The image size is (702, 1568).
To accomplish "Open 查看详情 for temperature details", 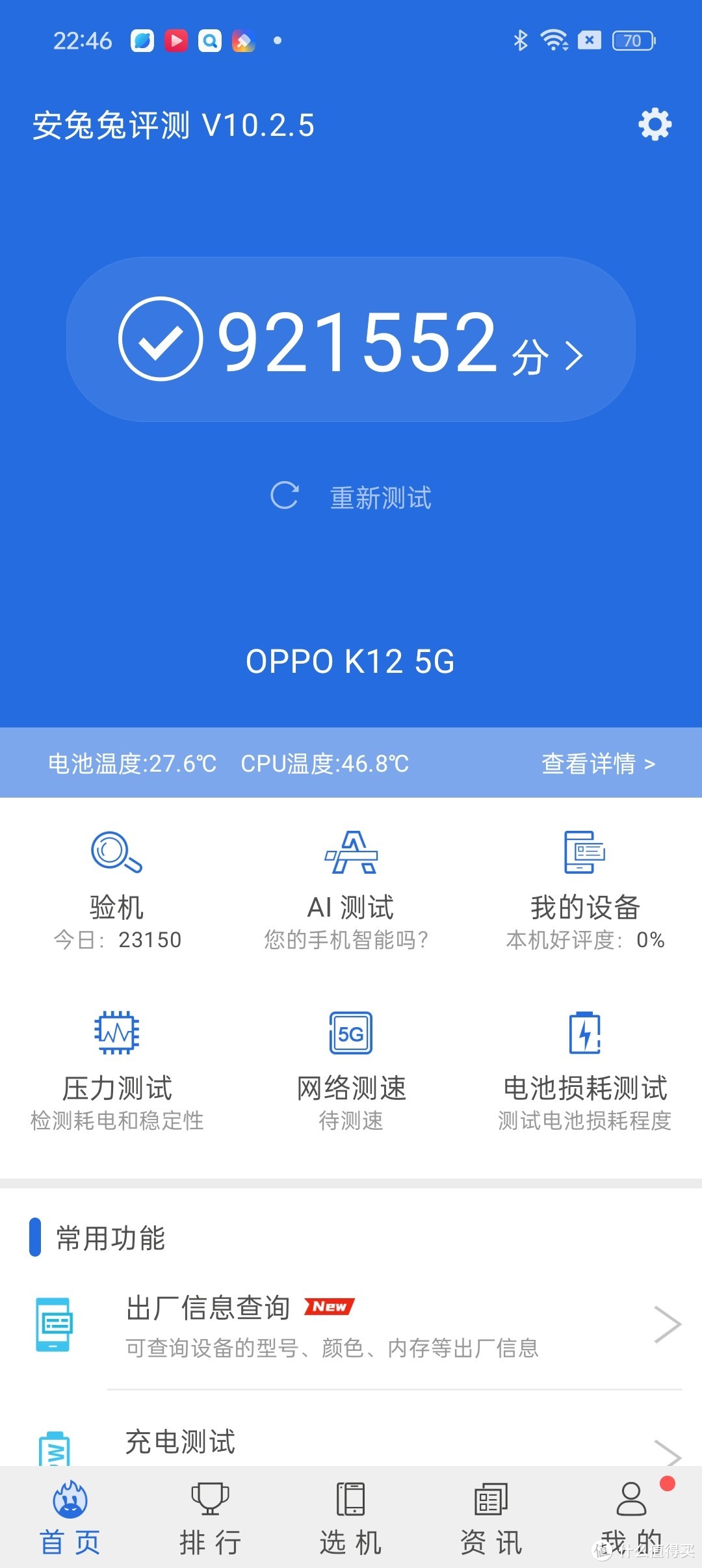I will 598,763.
